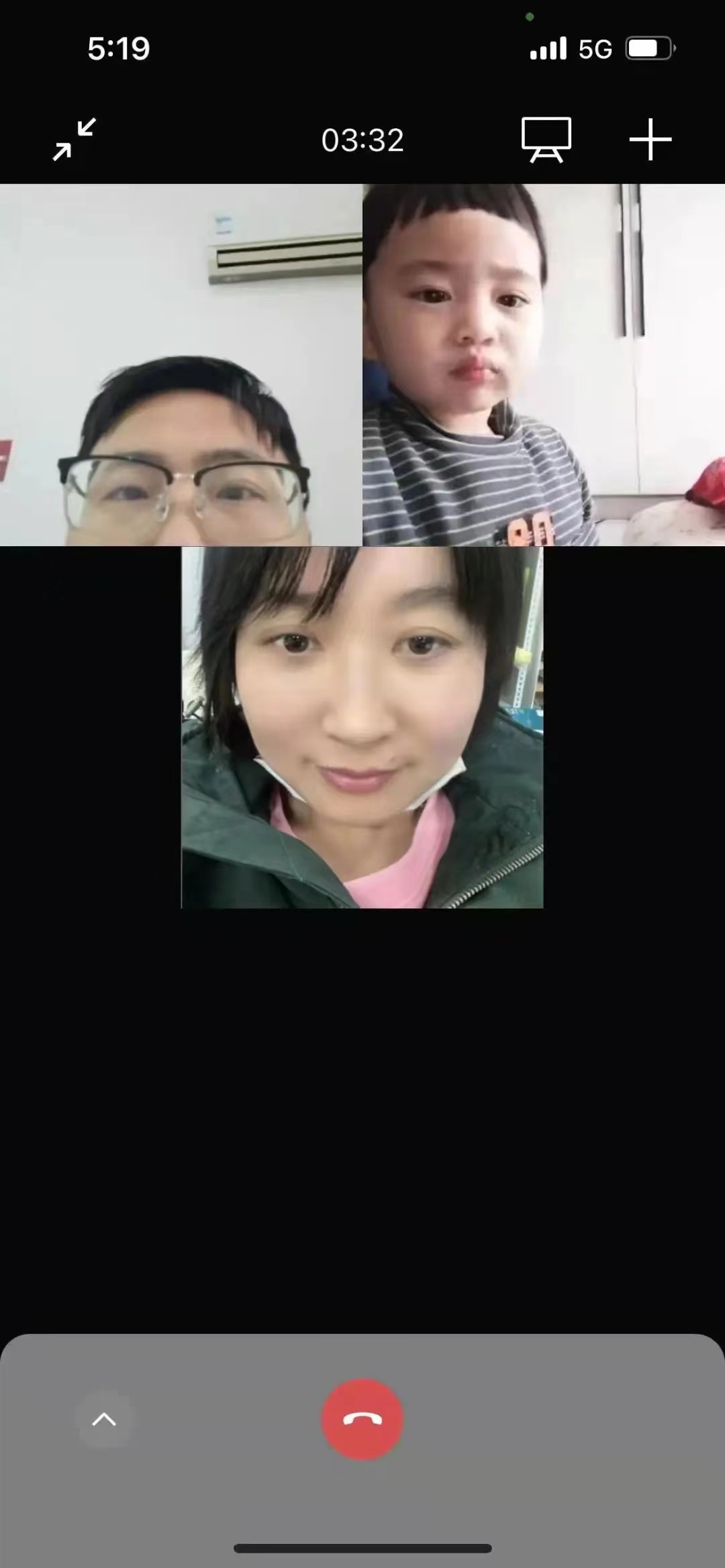Enlarge the man with glasses video tile
Image resolution: width=725 pixels, height=1568 pixels.
tap(181, 365)
